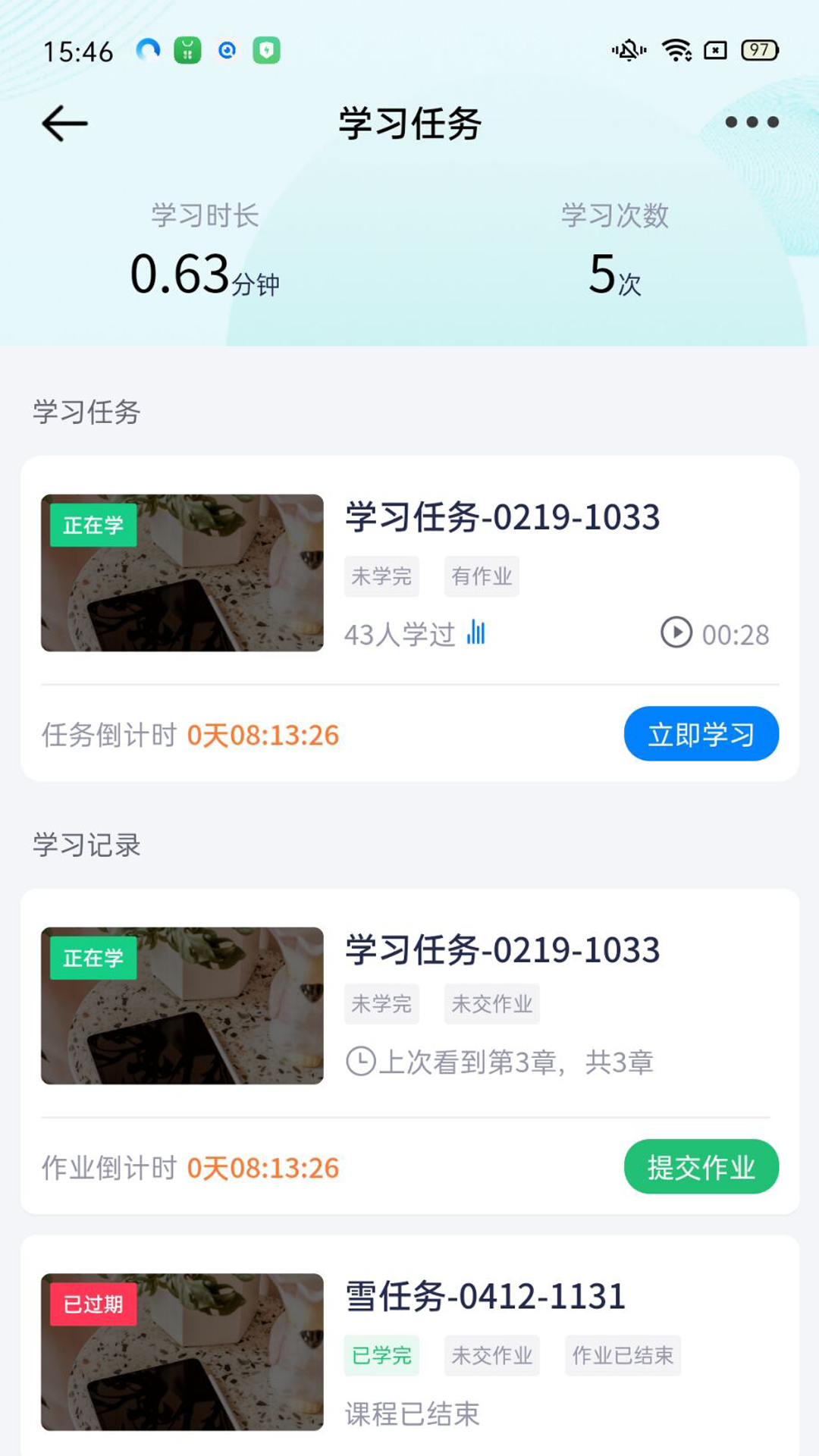Open the three-dot overflow menu
Viewport: 819px width, 1456px height.
(752, 122)
